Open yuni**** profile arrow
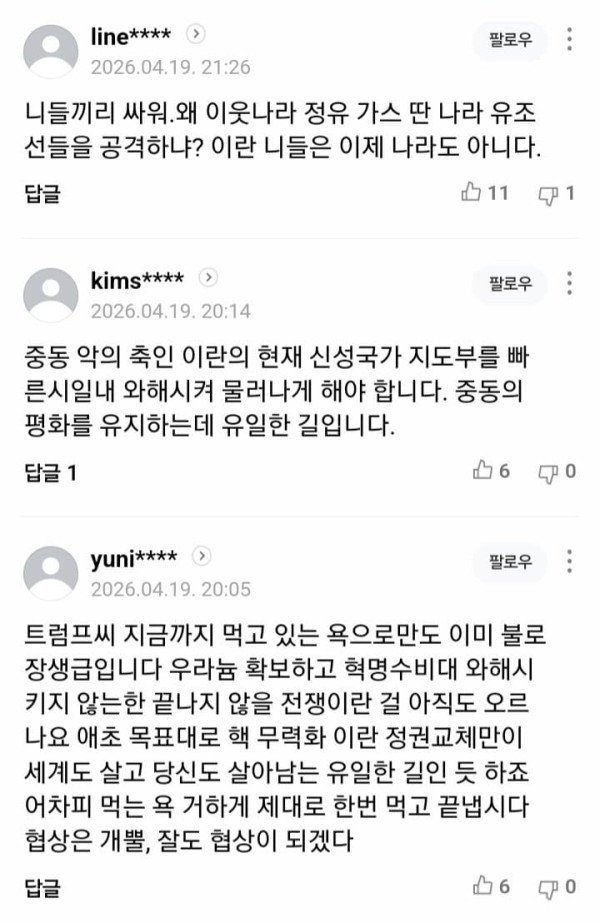The image size is (600, 923). (x=202, y=555)
